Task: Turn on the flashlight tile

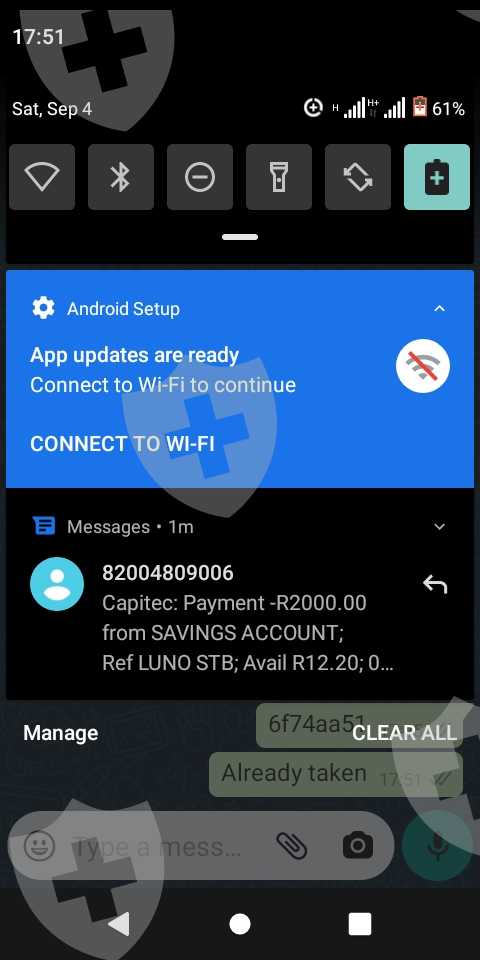Action: click(x=279, y=178)
